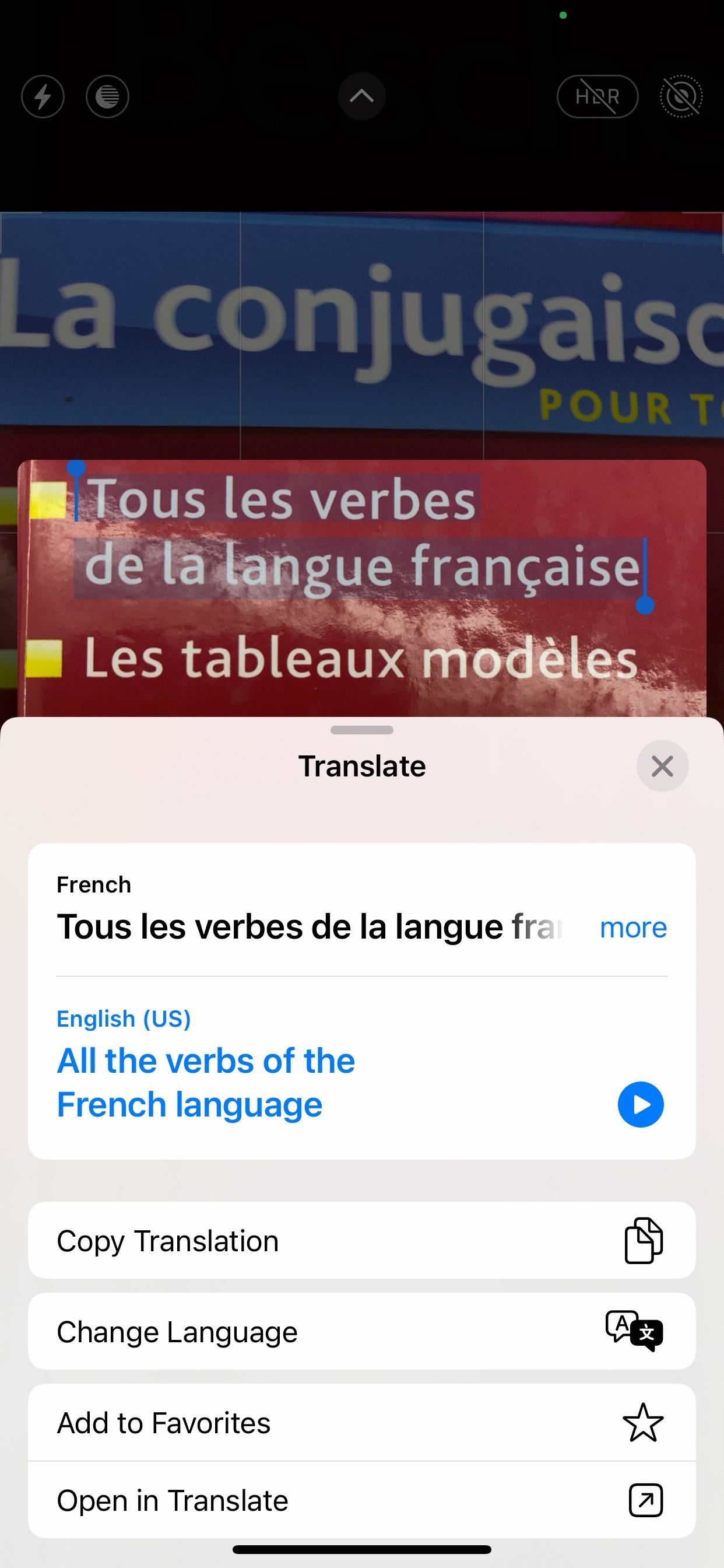Close the Translate sheet
The height and width of the screenshot is (1568, 724).
[662, 766]
